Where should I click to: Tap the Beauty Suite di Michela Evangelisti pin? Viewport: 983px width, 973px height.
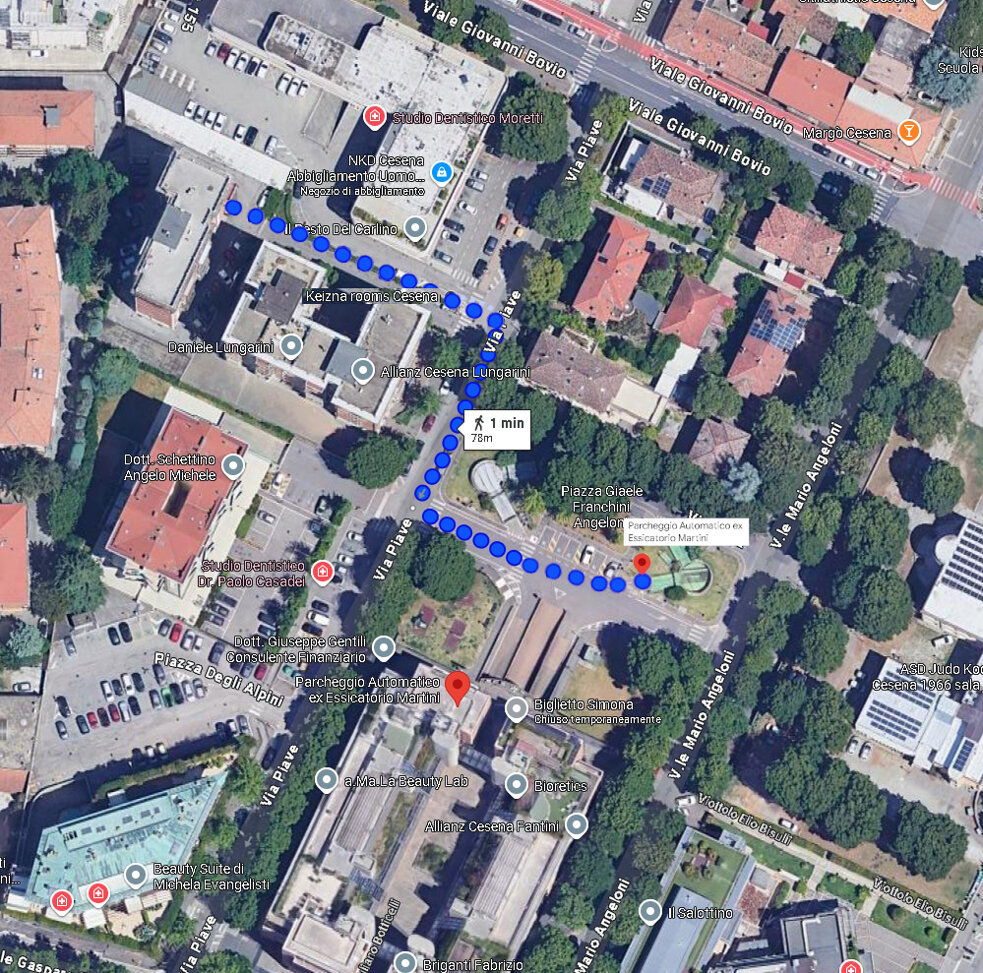pyautogui.click(x=136, y=877)
